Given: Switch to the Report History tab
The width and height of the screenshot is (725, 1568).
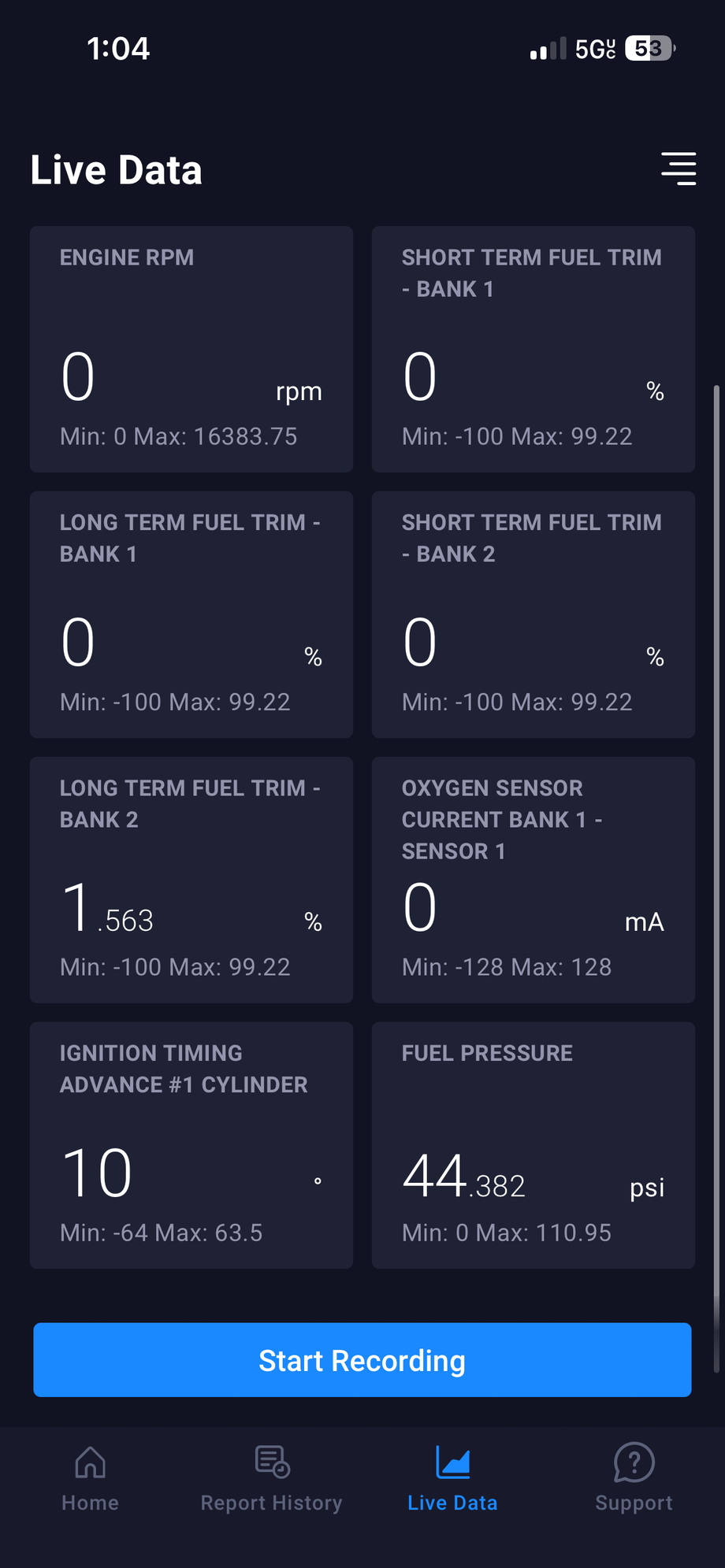Looking at the screenshot, I should (272, 1479).
